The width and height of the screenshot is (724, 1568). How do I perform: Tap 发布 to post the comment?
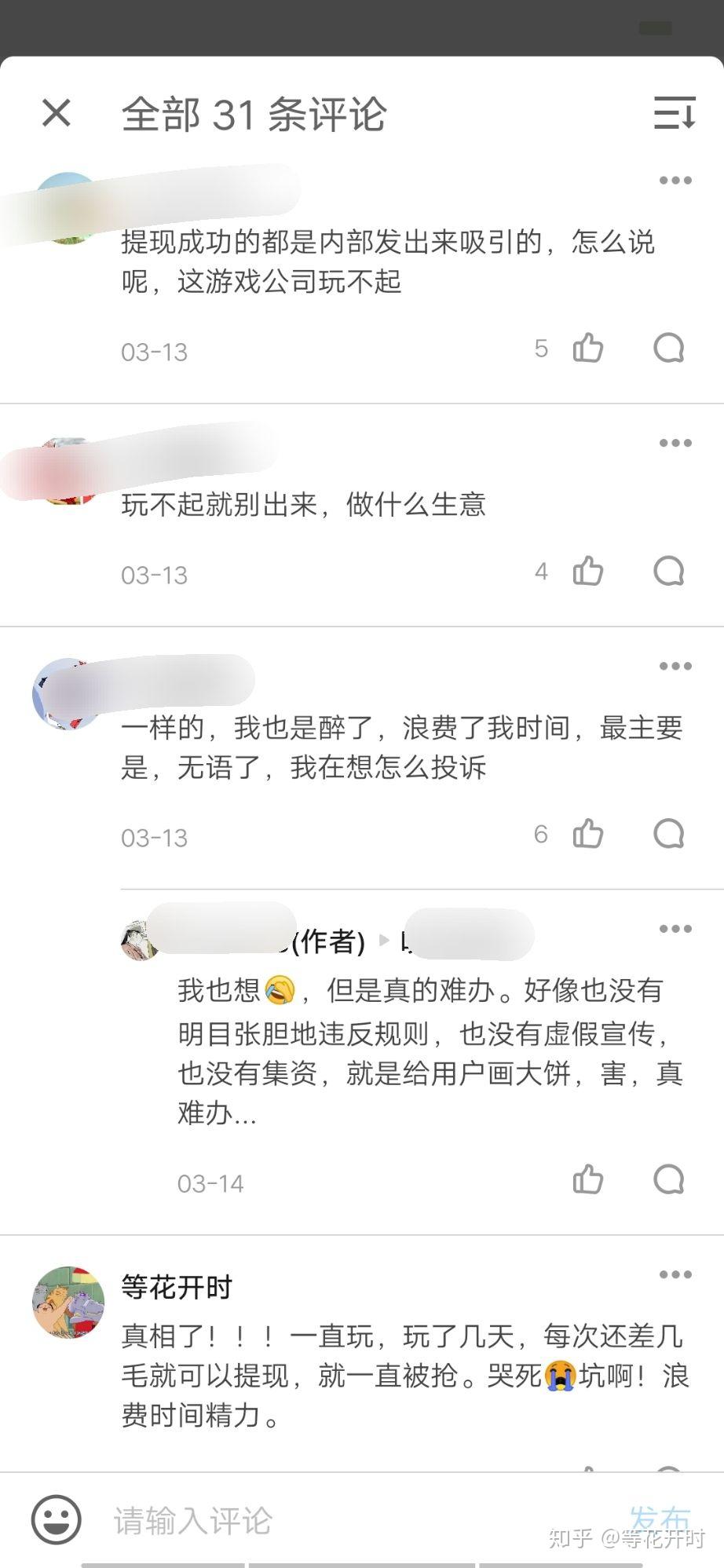click(659, 1519)
